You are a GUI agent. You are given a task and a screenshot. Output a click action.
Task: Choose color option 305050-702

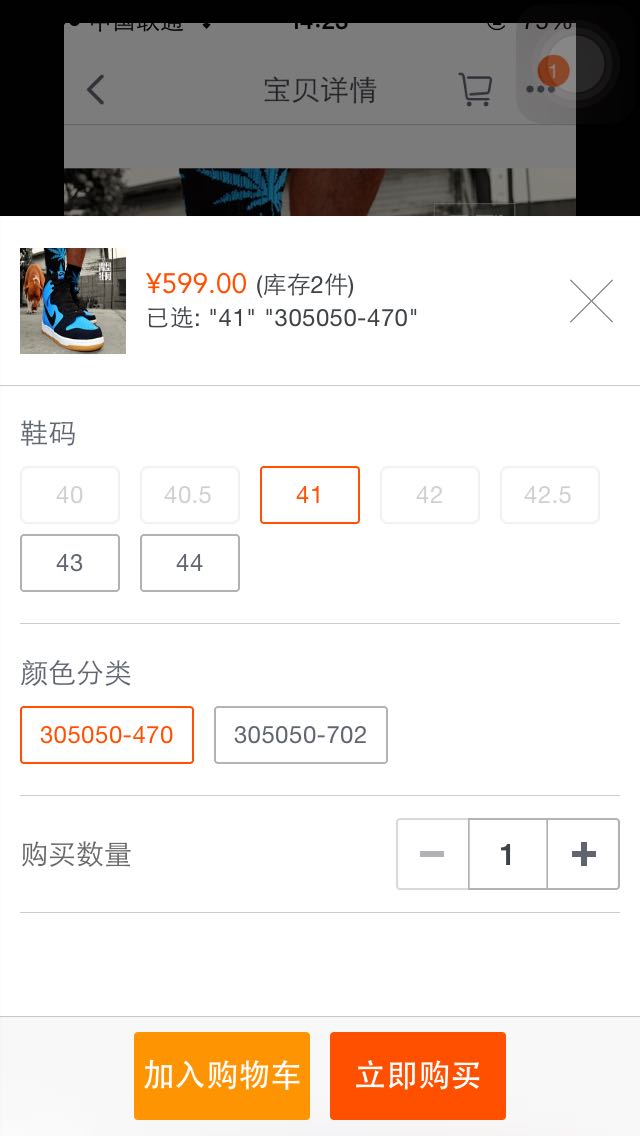tap(301, 735)
